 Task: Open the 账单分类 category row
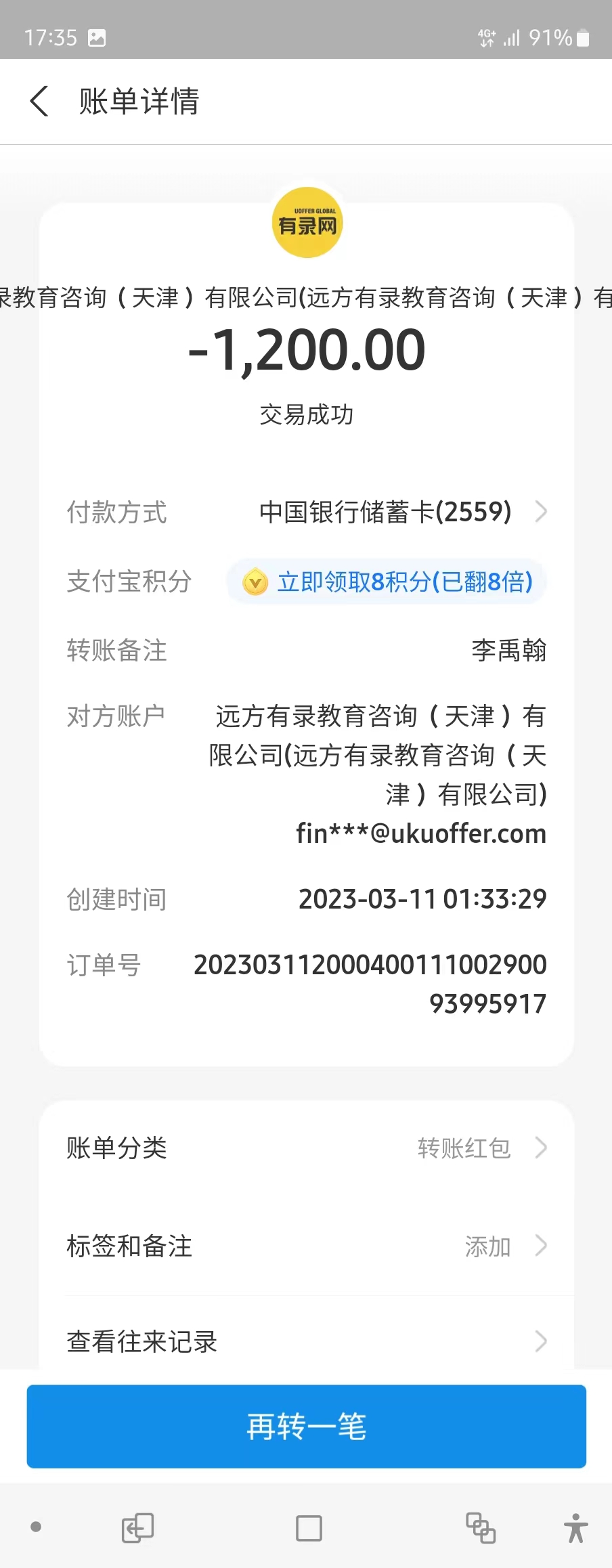point(306,1148)
